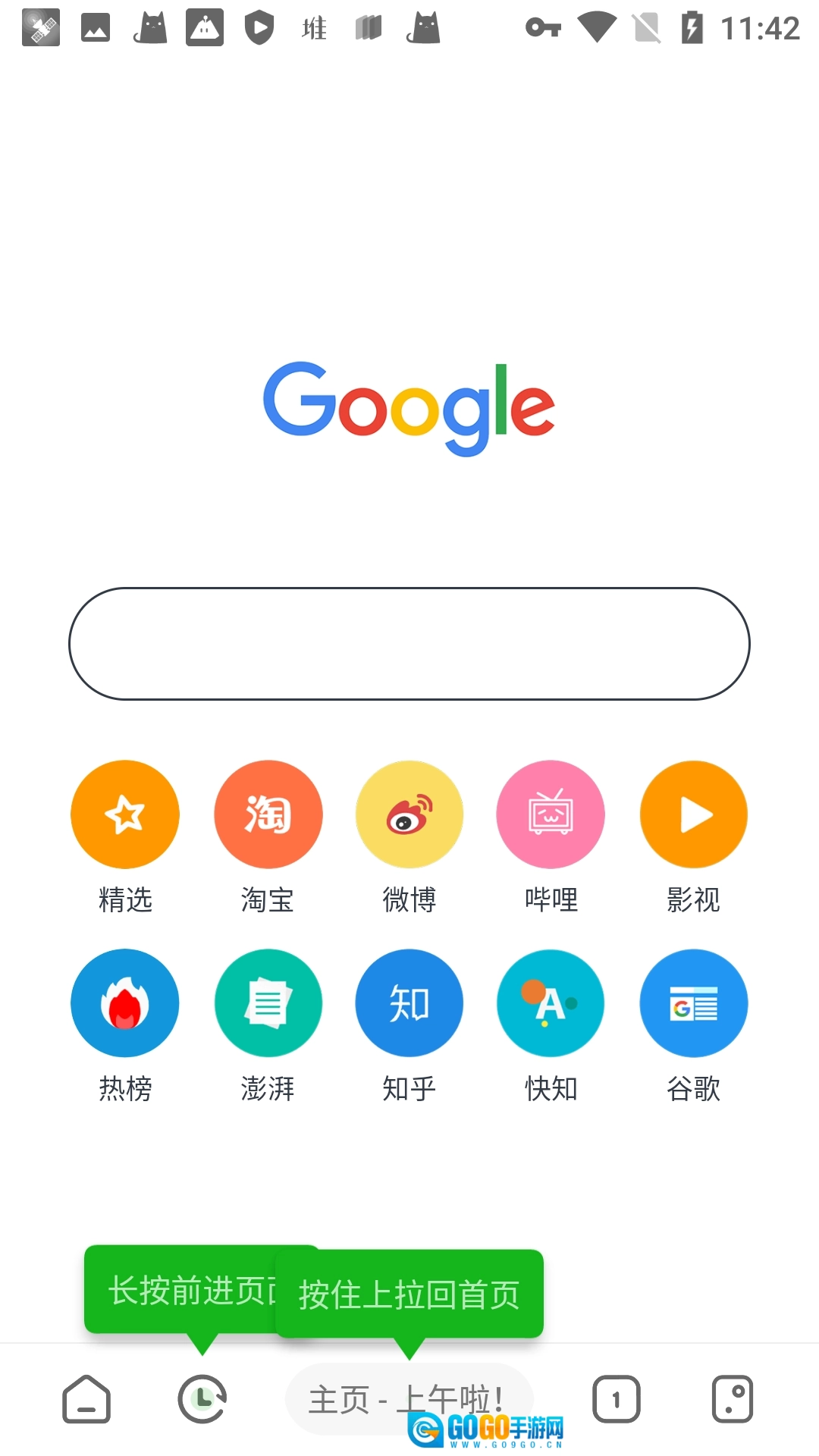Open the 谷歌 shortcut

[693, 1003]
